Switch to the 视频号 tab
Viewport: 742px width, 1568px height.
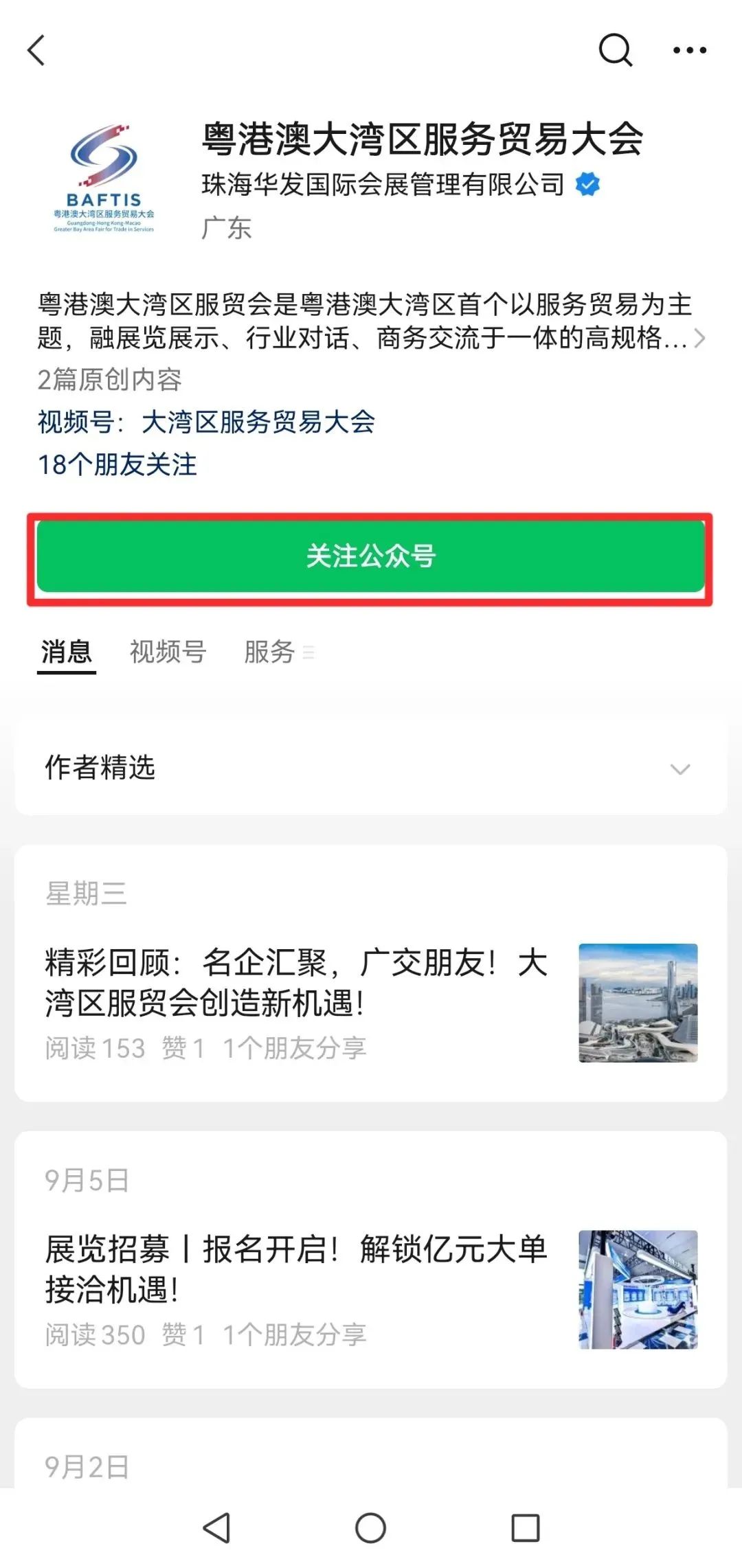click(165, 654)
